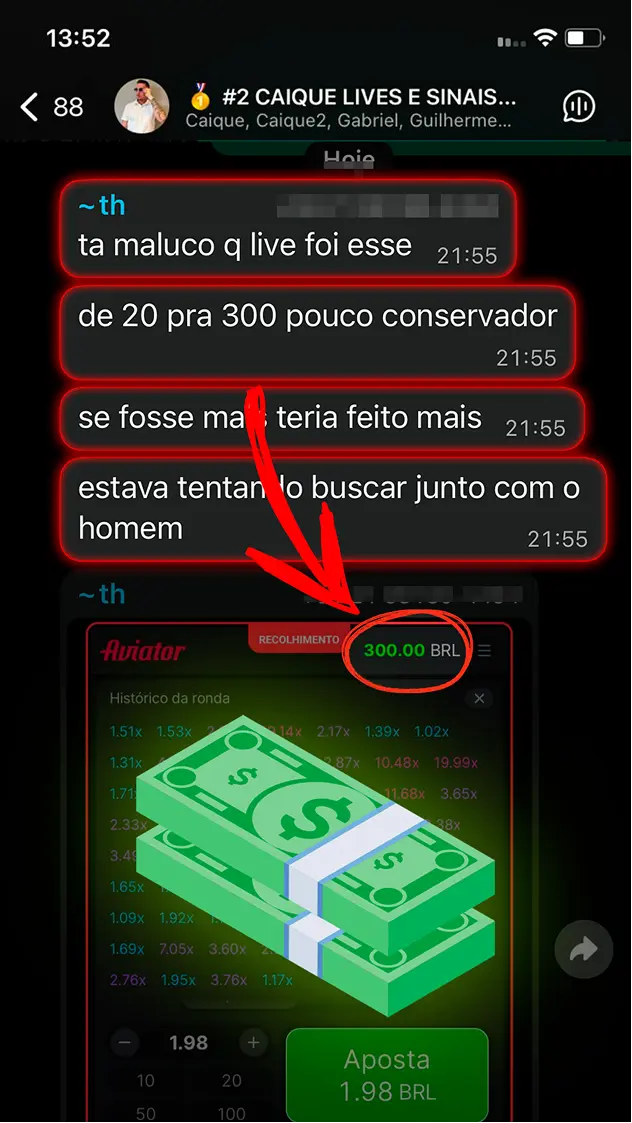
Task: Start a voice chat in the group
Action: click(578, 107)
